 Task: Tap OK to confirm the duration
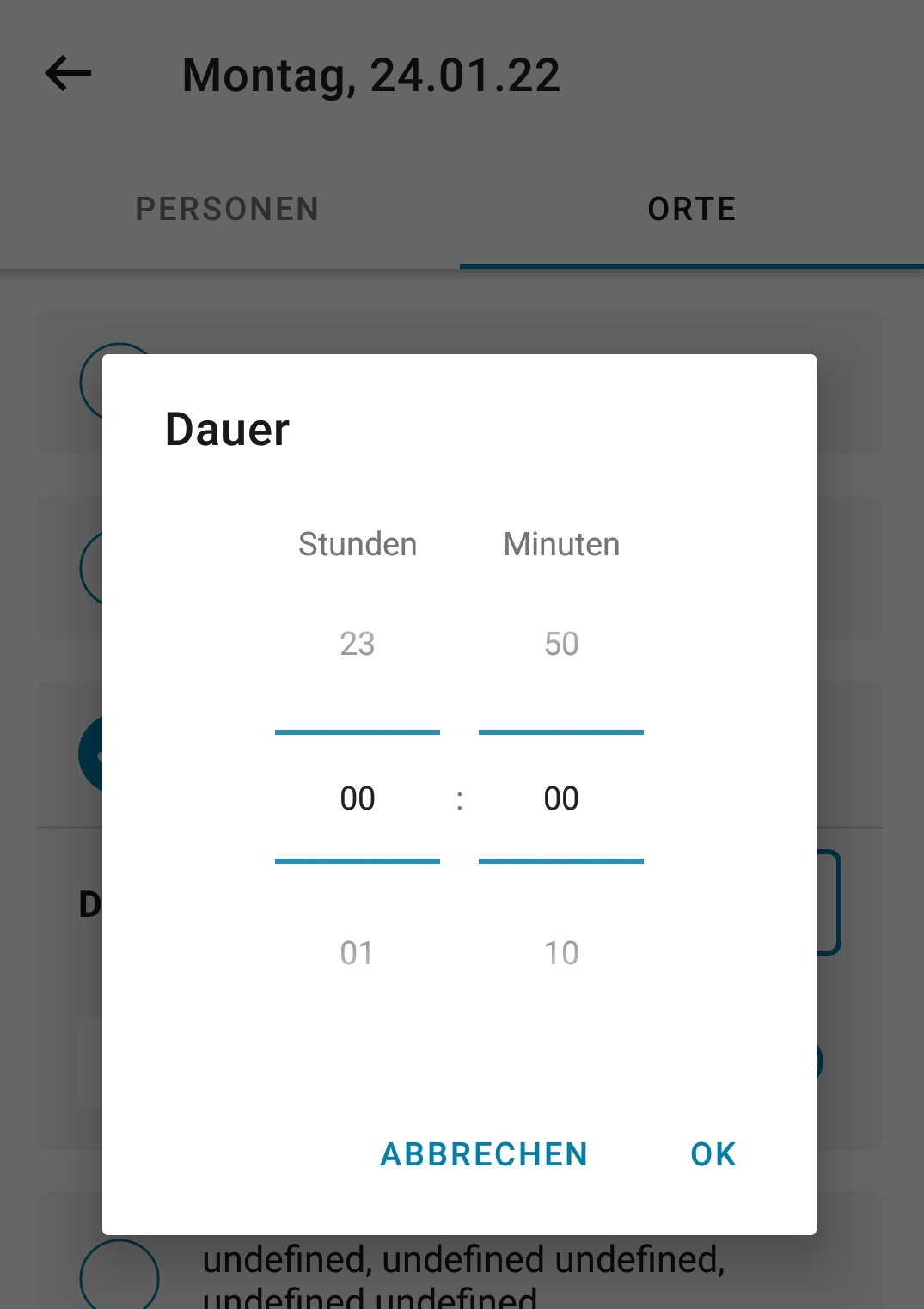[713, 1153]
